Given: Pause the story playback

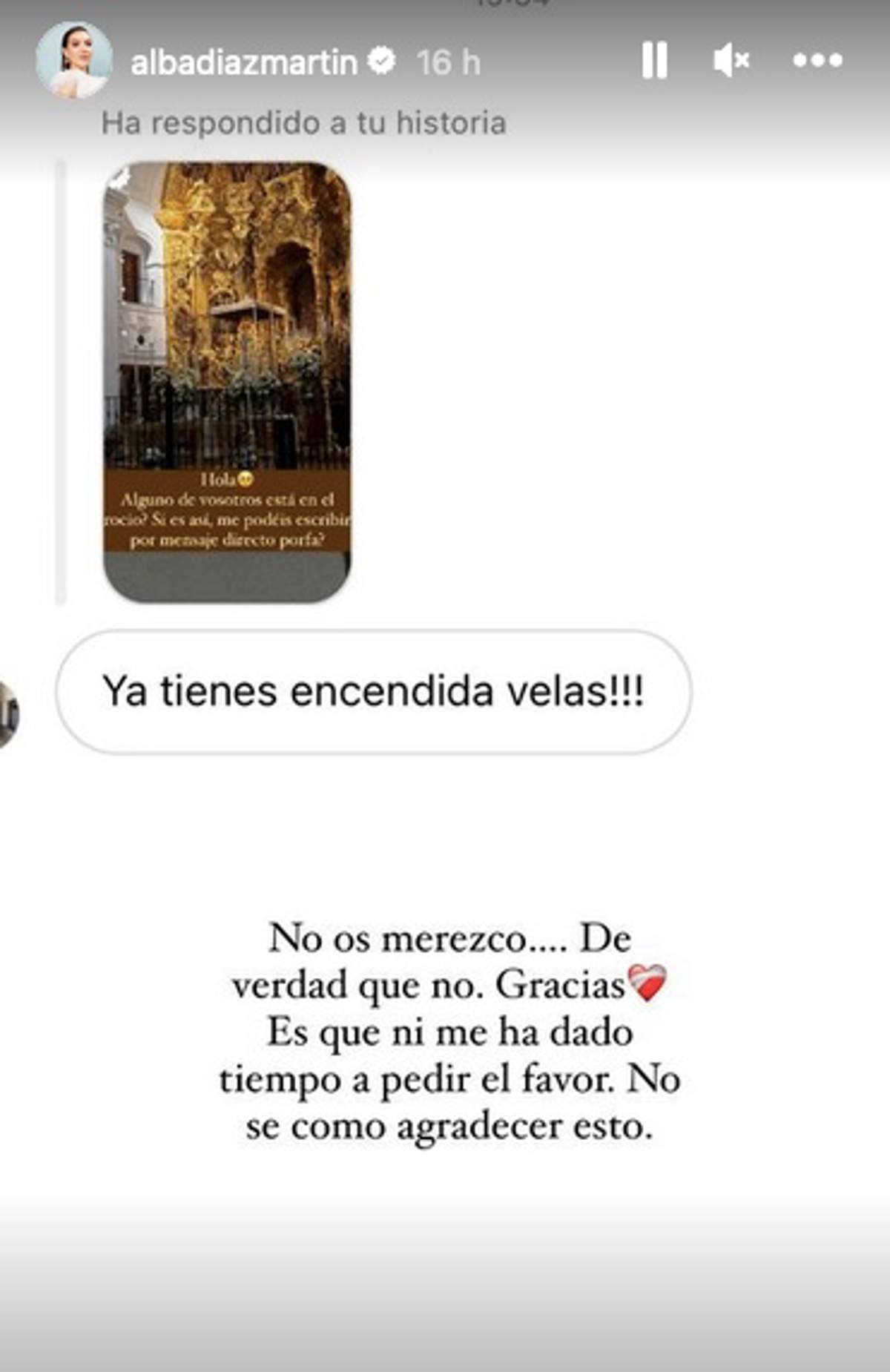Looking at the screenshot, I should (x=654, y=60).
